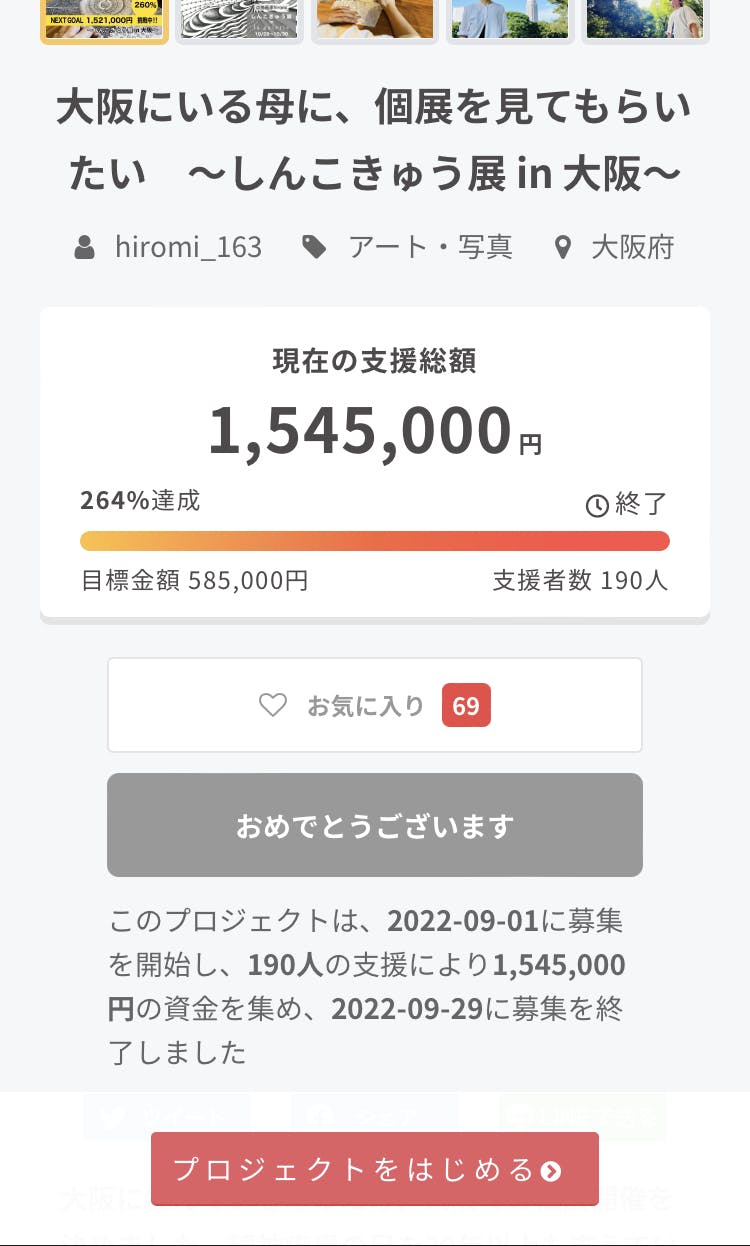View the thumbnail of hands holding wood
The image size is (750, 1246).
click(x=375, y=20)
